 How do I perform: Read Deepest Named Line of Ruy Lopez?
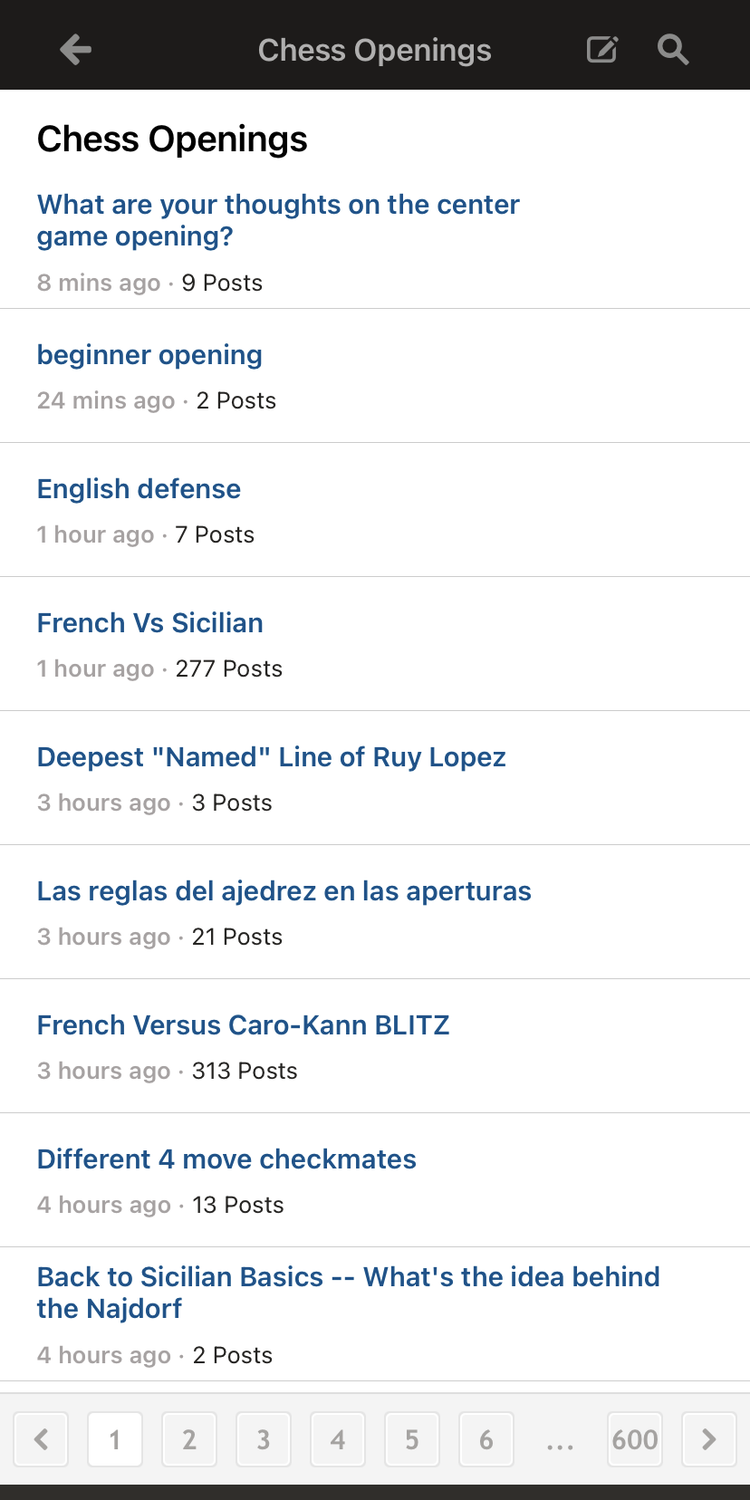[x=271, y=757]
